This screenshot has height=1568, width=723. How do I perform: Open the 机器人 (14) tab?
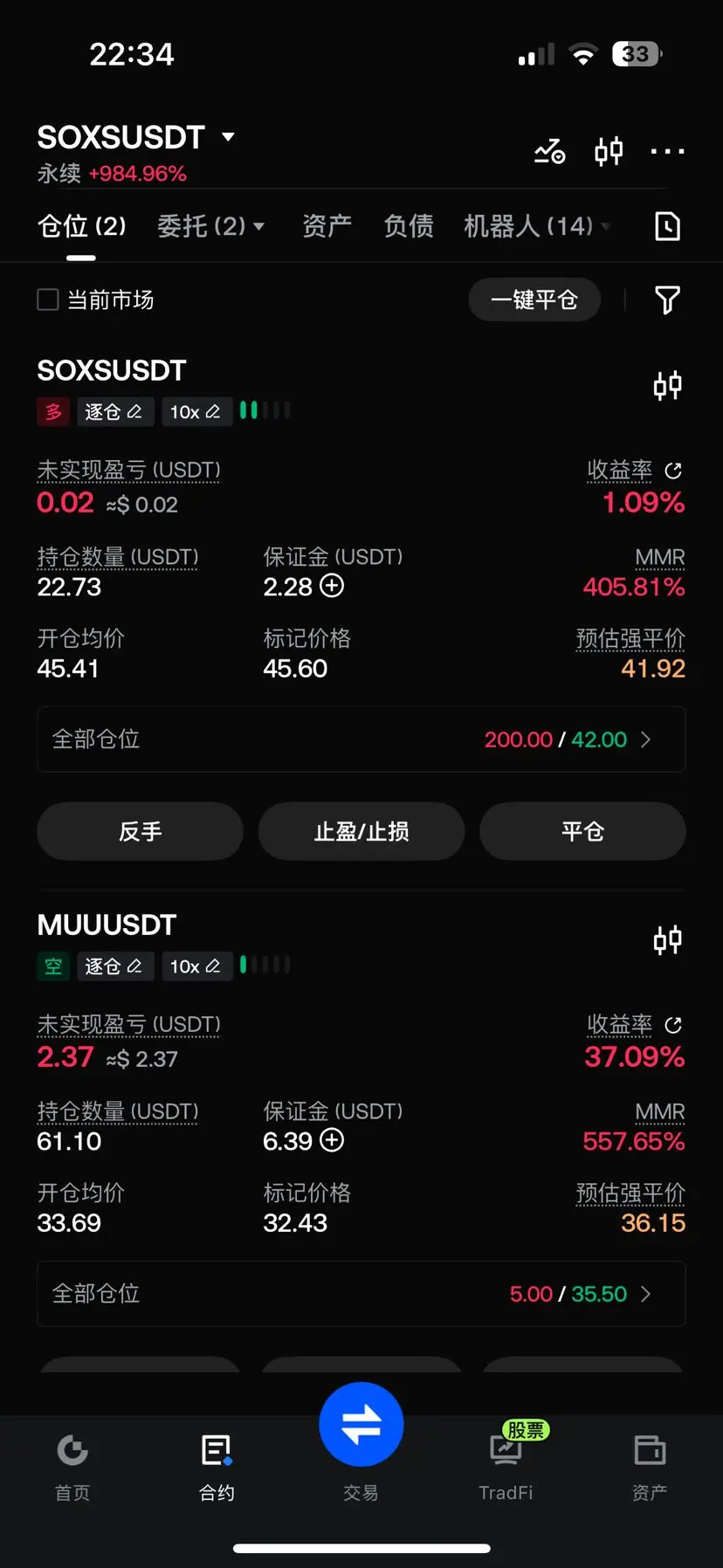536,226
